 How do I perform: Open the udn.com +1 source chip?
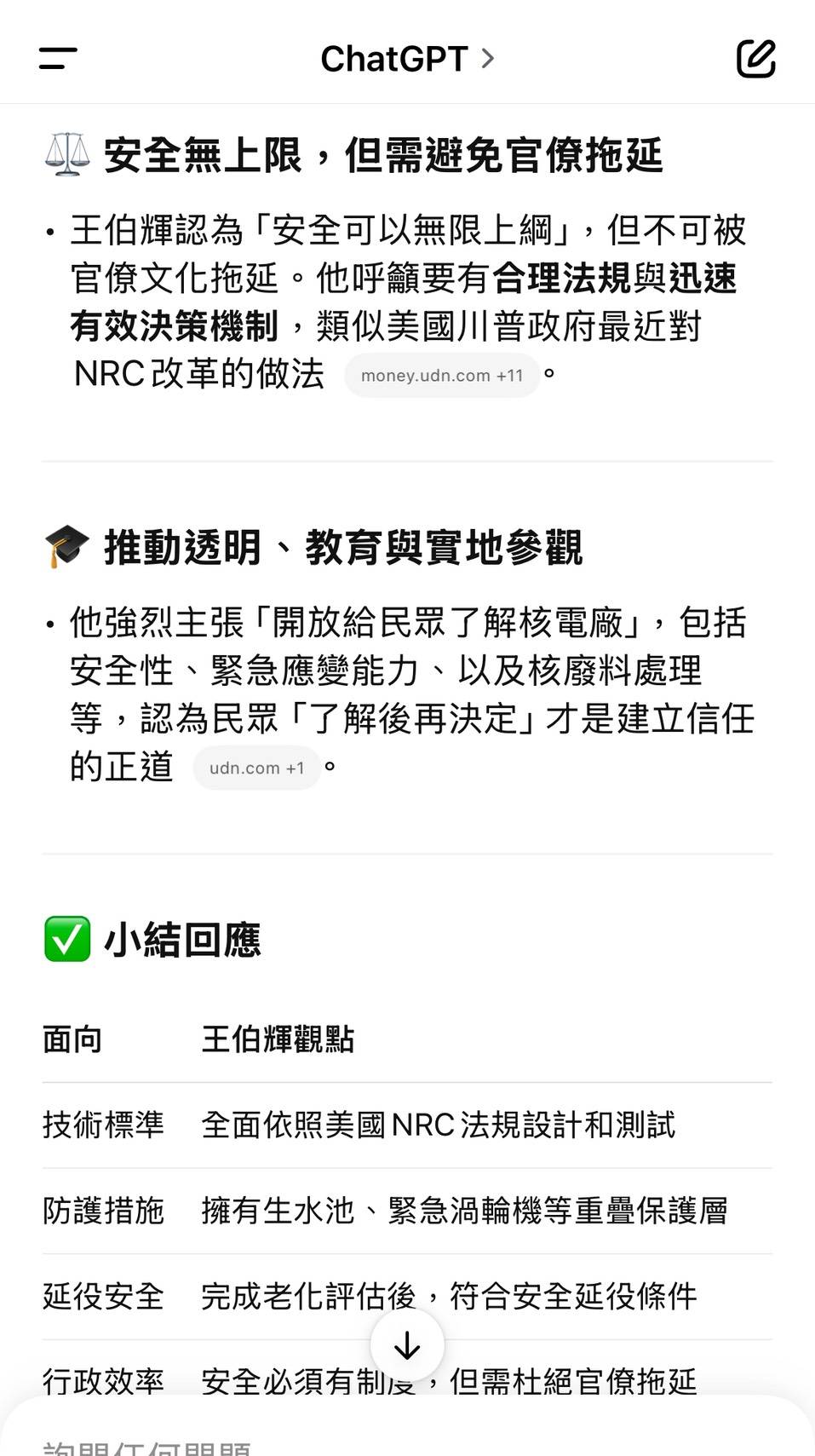click(256, 768)
